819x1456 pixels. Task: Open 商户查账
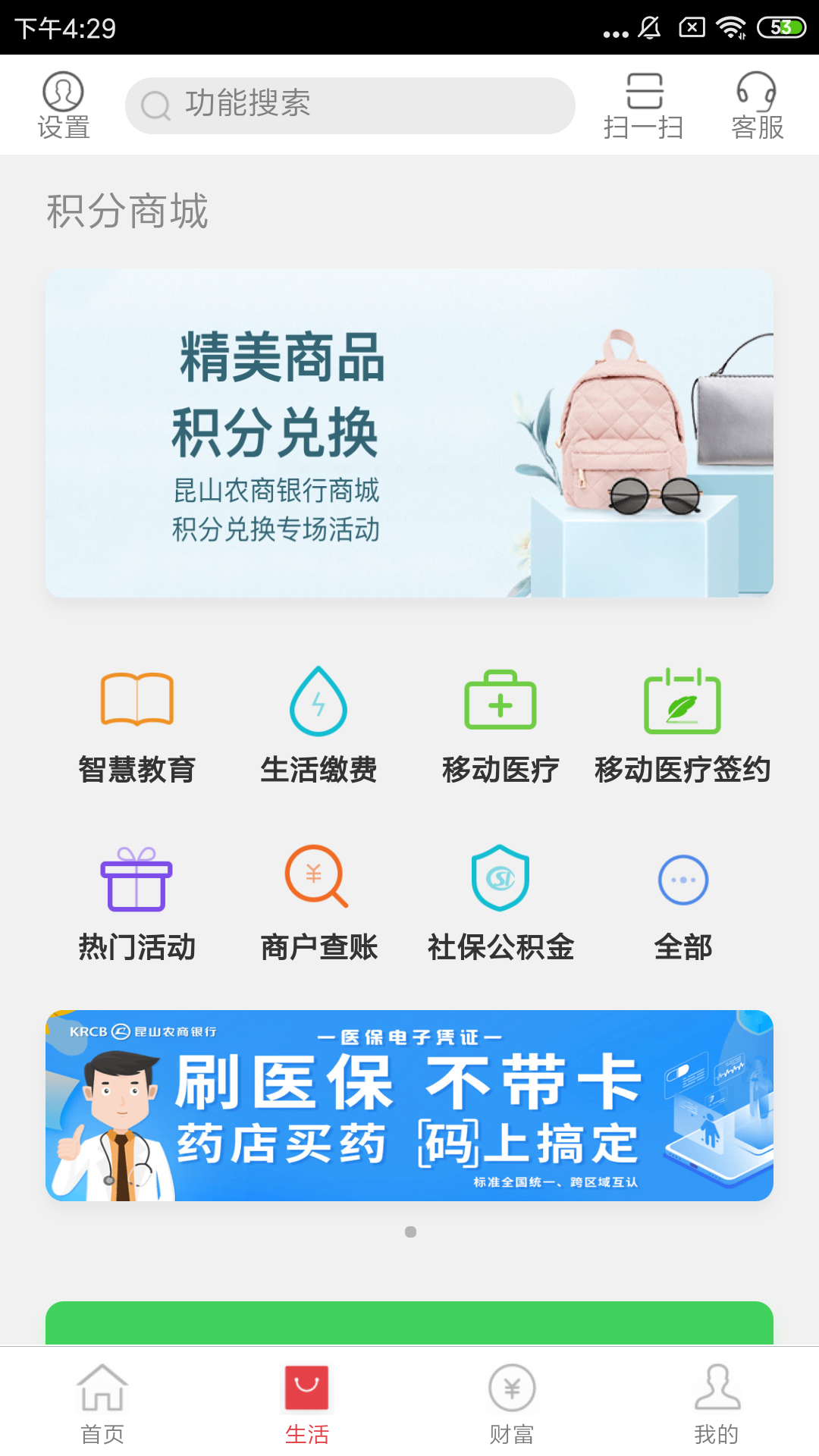point(318,904)
